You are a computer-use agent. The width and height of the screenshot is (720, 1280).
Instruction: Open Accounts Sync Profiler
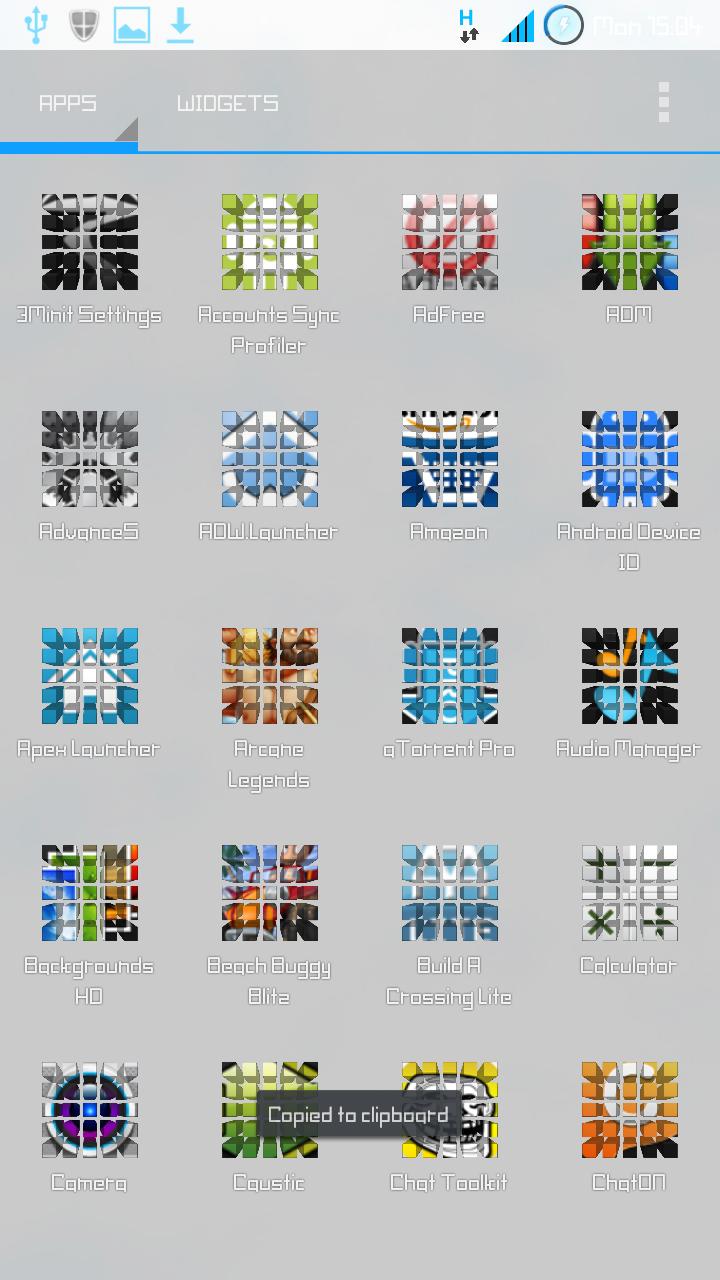click(x=269, y=243)
